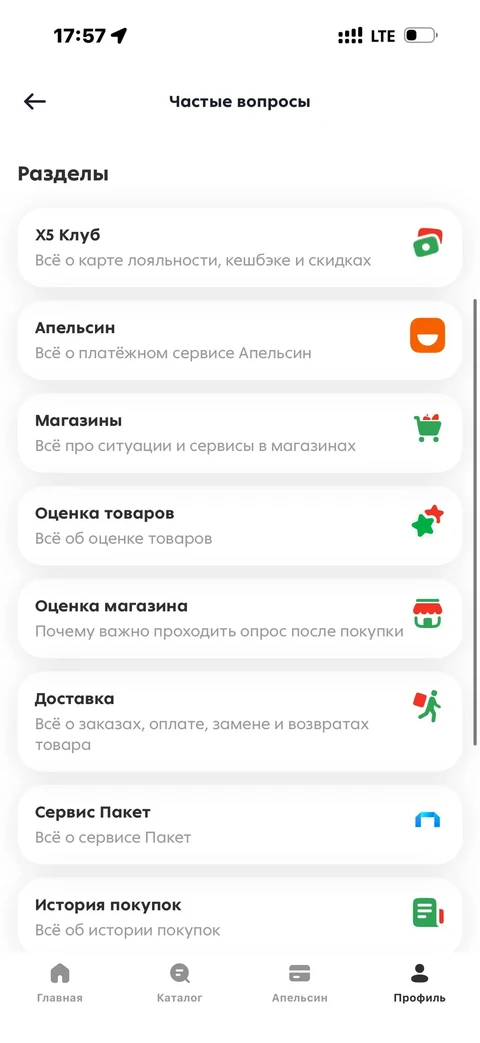Open the Оценка товаров section
This screenshot has width=480, height=1043.
pyautogui.click(x=239, y=525)
